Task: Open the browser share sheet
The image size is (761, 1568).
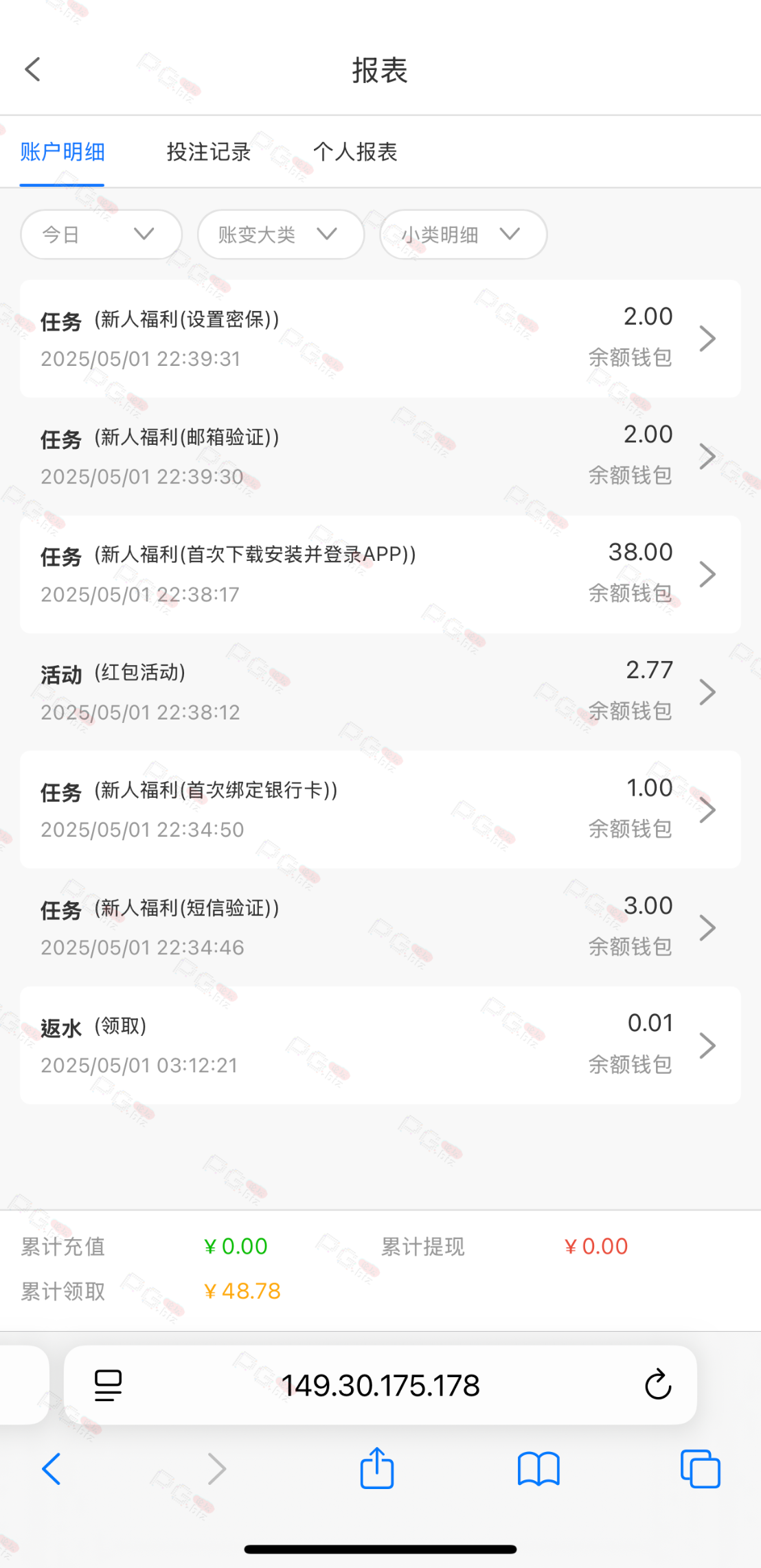Action: (377, 1468)
